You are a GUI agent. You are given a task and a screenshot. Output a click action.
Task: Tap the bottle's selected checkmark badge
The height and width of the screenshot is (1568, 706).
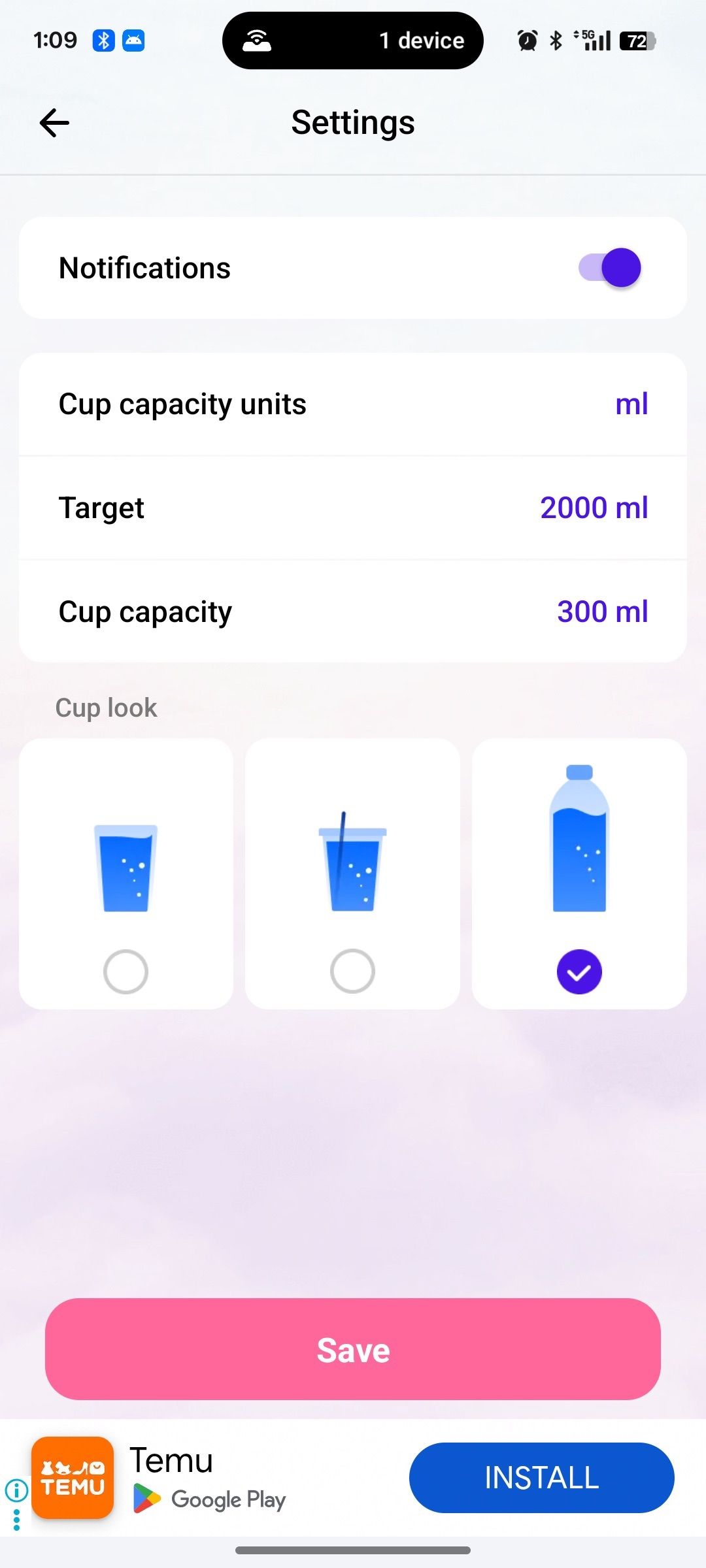[x=579, y=972]
